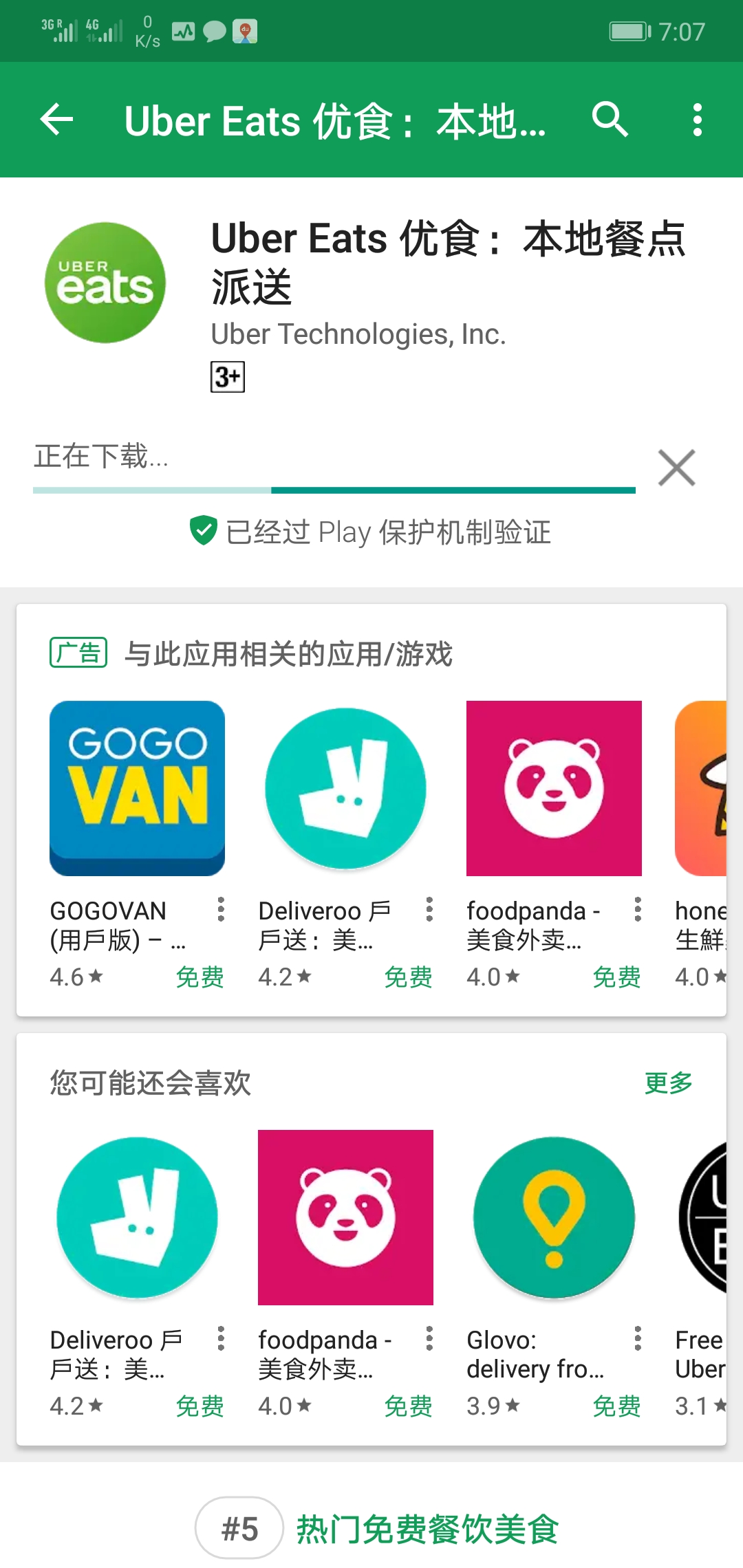This screenshot has height=1568, width=743.
Task: Tap the Play Protect verified shield badge
Action: (x=202, y=531)
